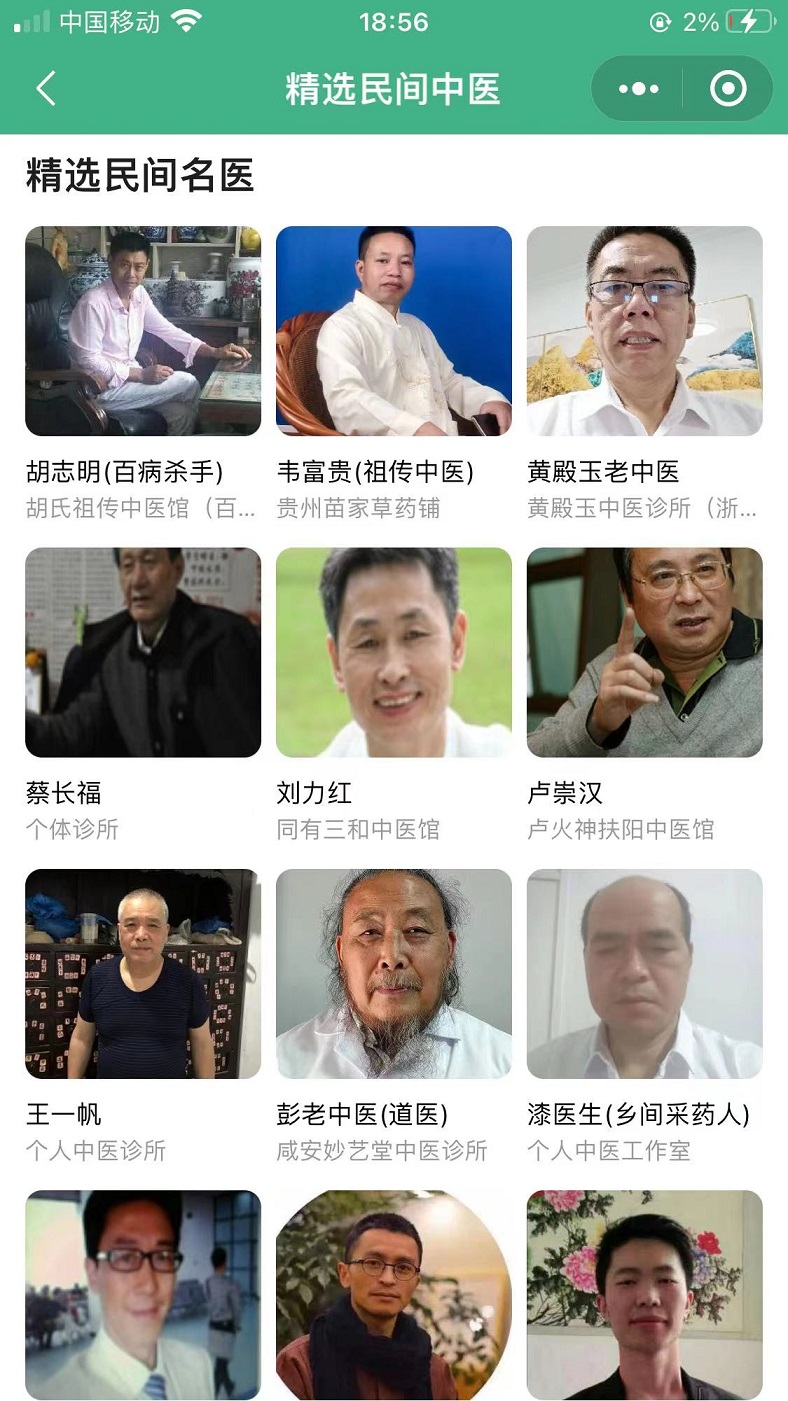
Task: View the 王一帆 doctor profile
Action: 143,973
